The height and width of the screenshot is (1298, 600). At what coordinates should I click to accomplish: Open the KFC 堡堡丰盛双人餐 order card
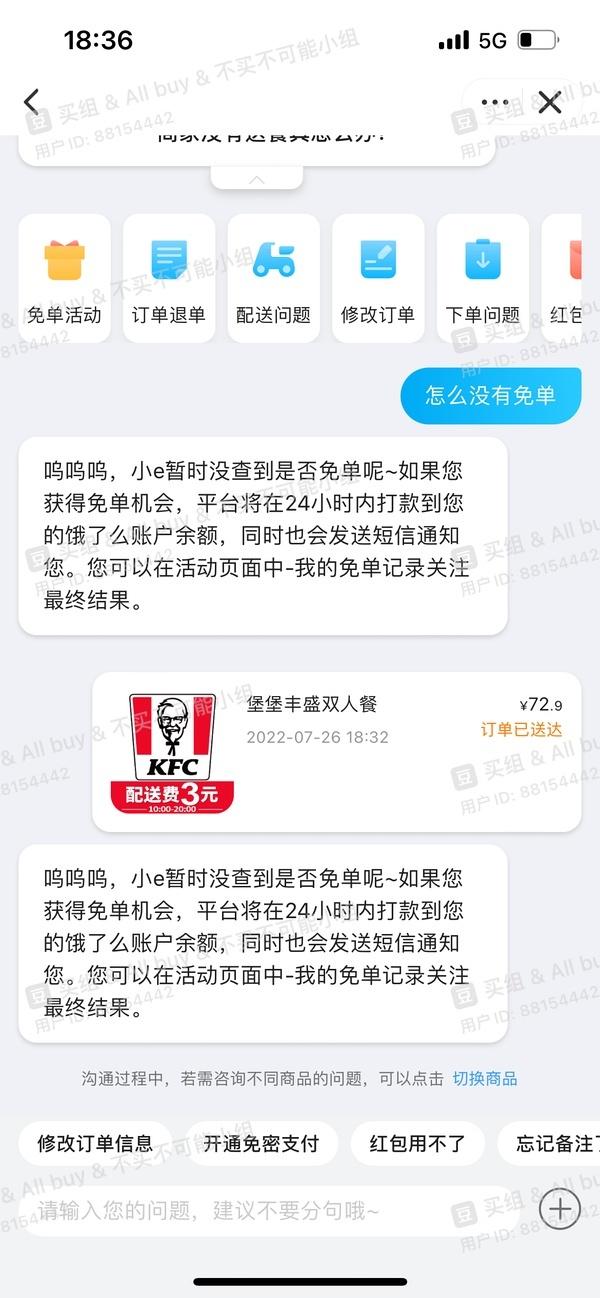(336, 752)
